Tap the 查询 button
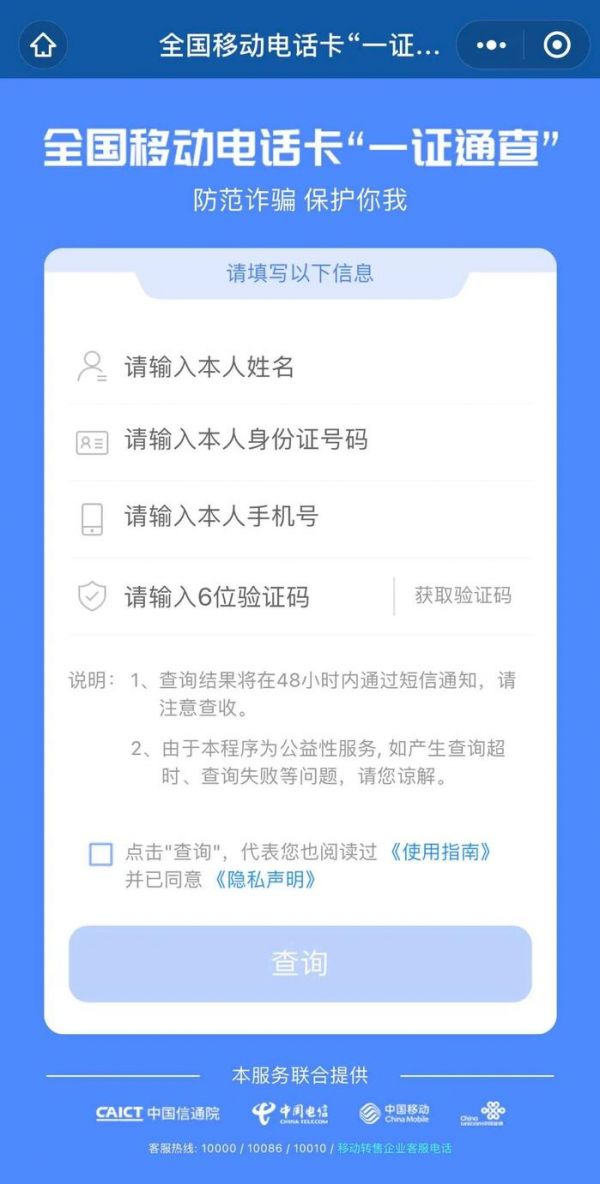The width and height of the screenshot is (600, 1184). [300, 964]
